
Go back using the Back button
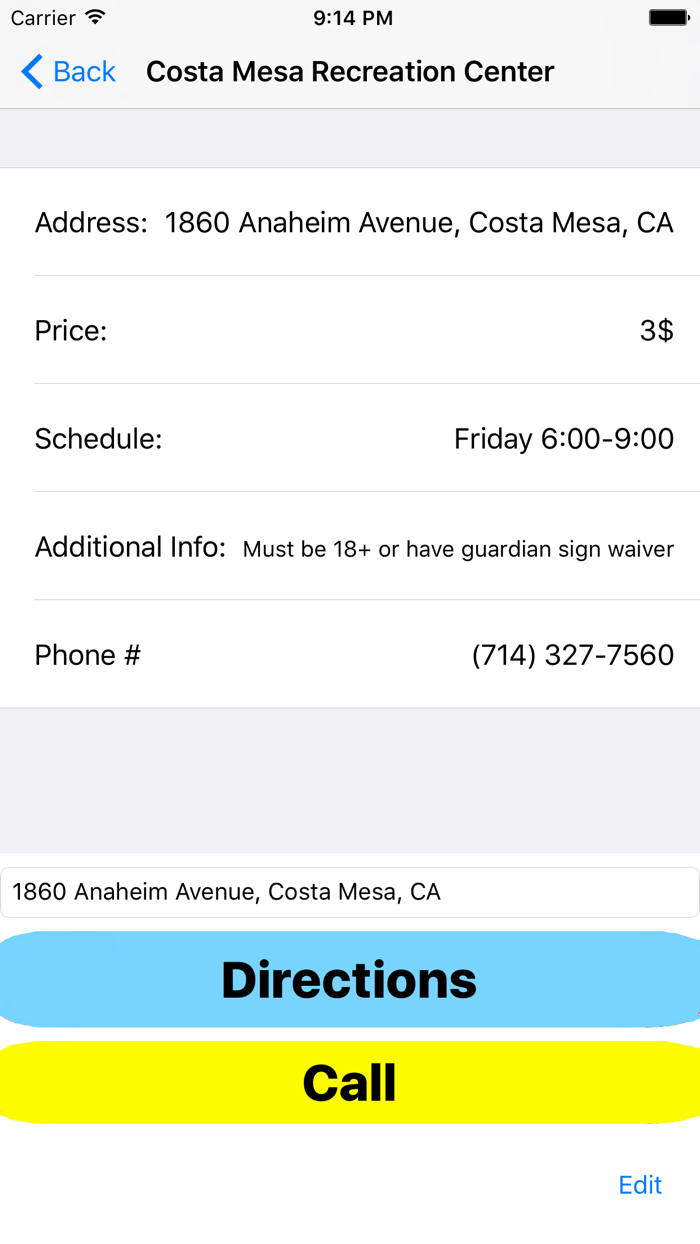pyautogui.click(x=68, y=72)
